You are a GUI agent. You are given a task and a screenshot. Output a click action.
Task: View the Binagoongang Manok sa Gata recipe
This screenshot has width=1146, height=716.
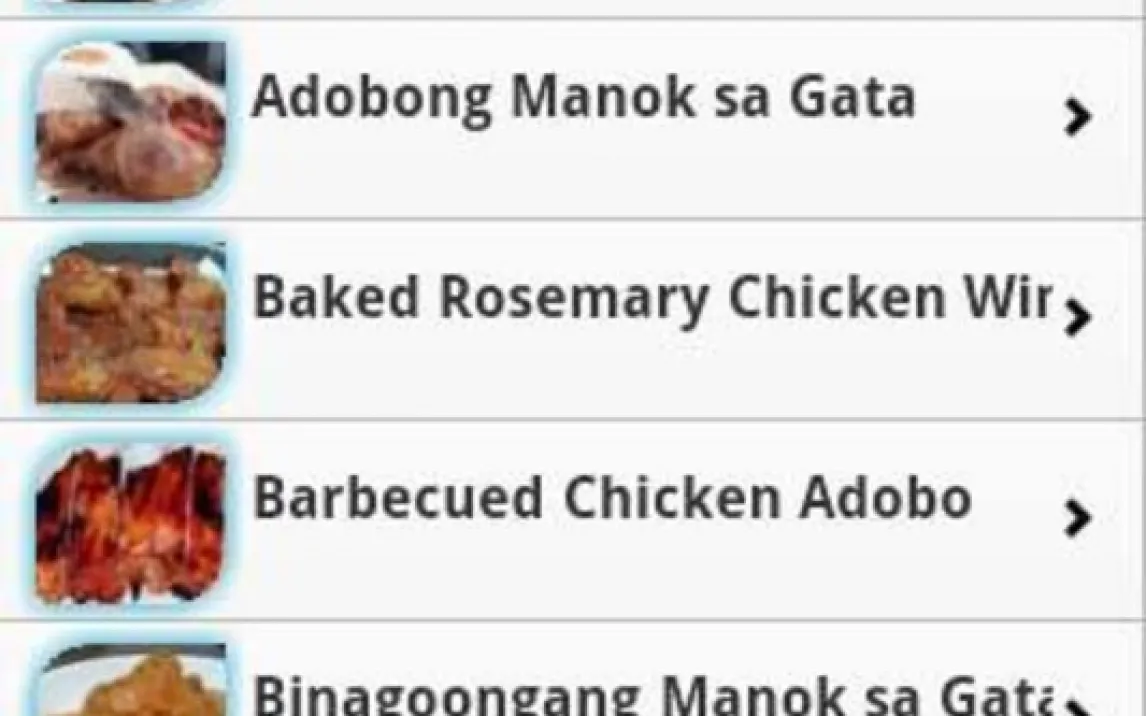click(x=650, y=692)
